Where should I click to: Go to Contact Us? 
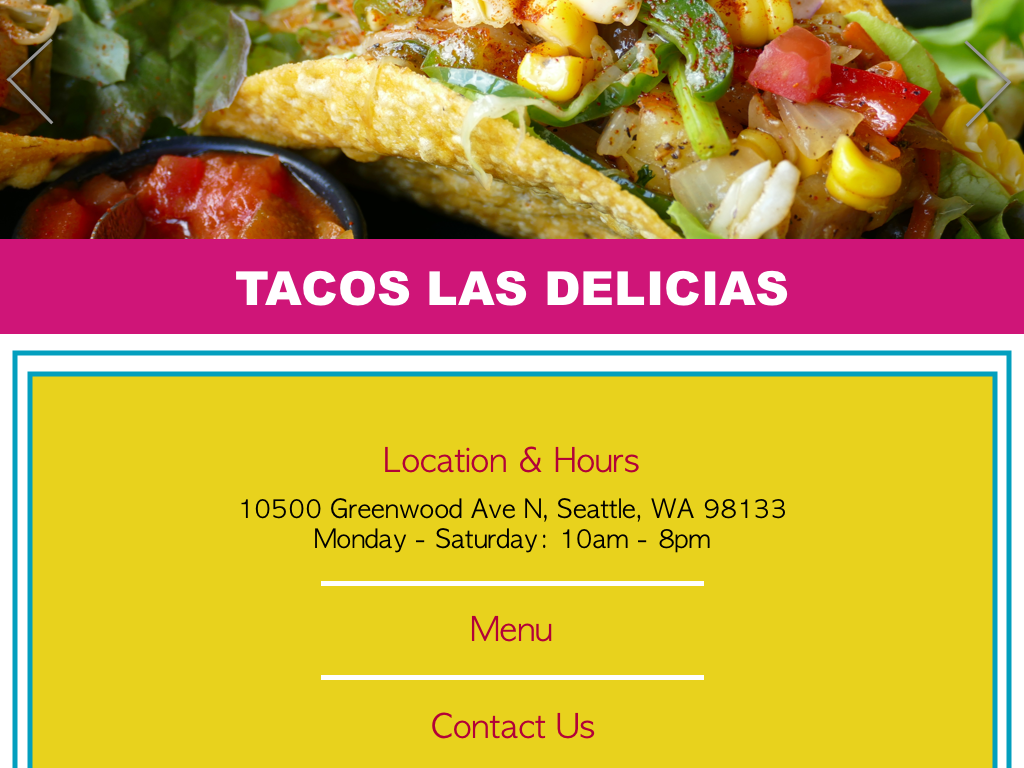[x=512, y=726]
